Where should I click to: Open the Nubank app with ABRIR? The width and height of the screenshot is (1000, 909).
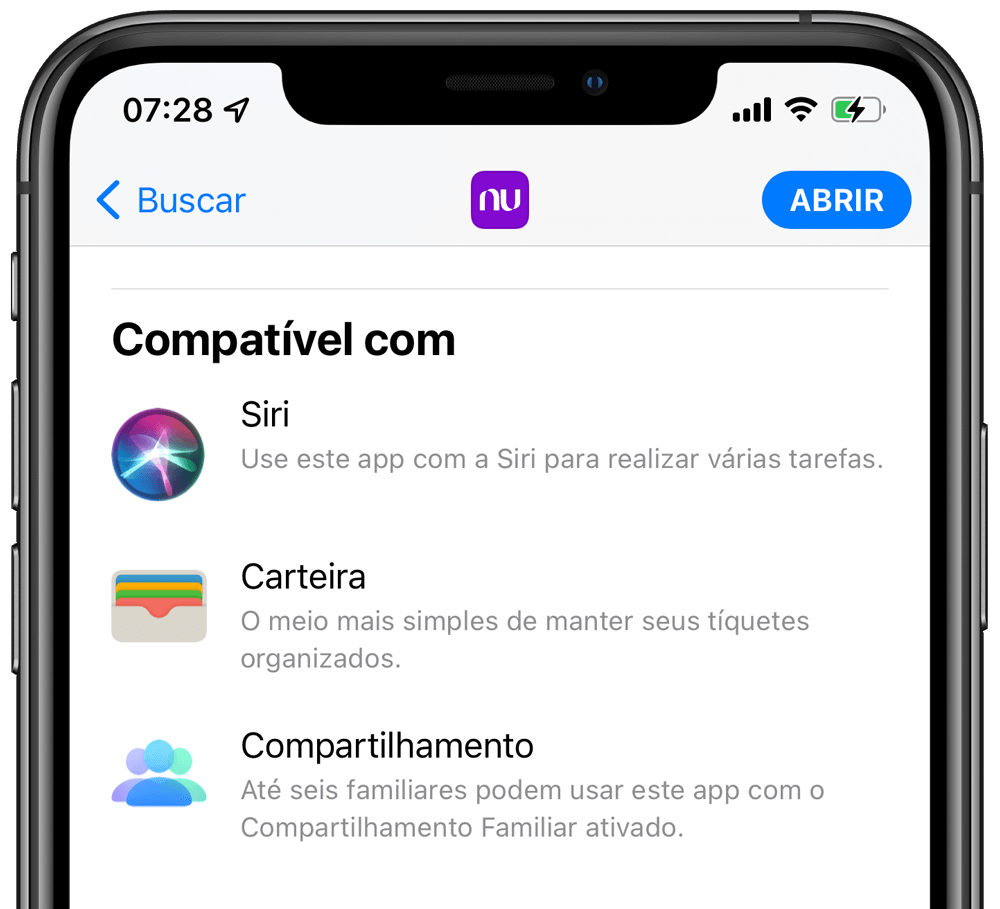tap(836, 200)
